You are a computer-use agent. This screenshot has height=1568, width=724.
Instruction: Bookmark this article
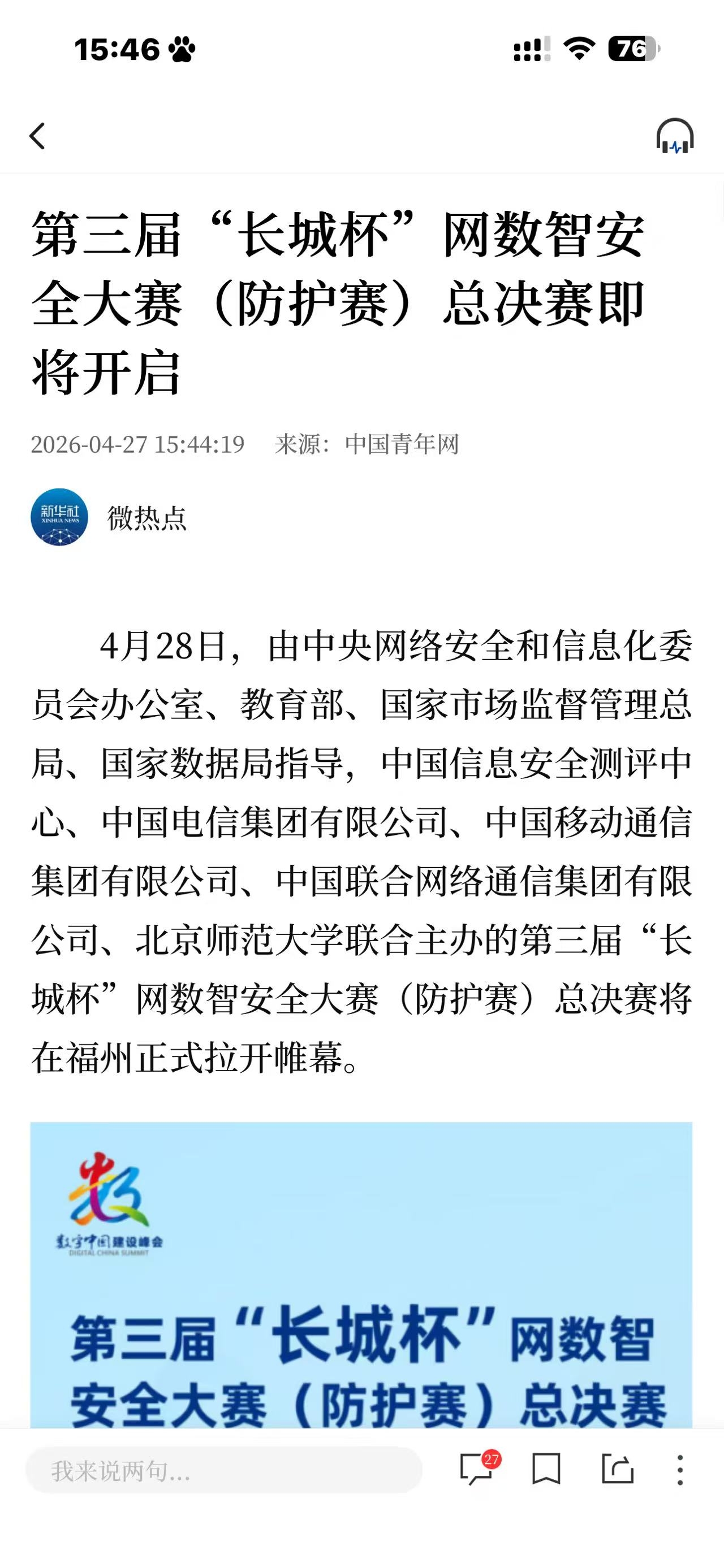click(546, 1470)
